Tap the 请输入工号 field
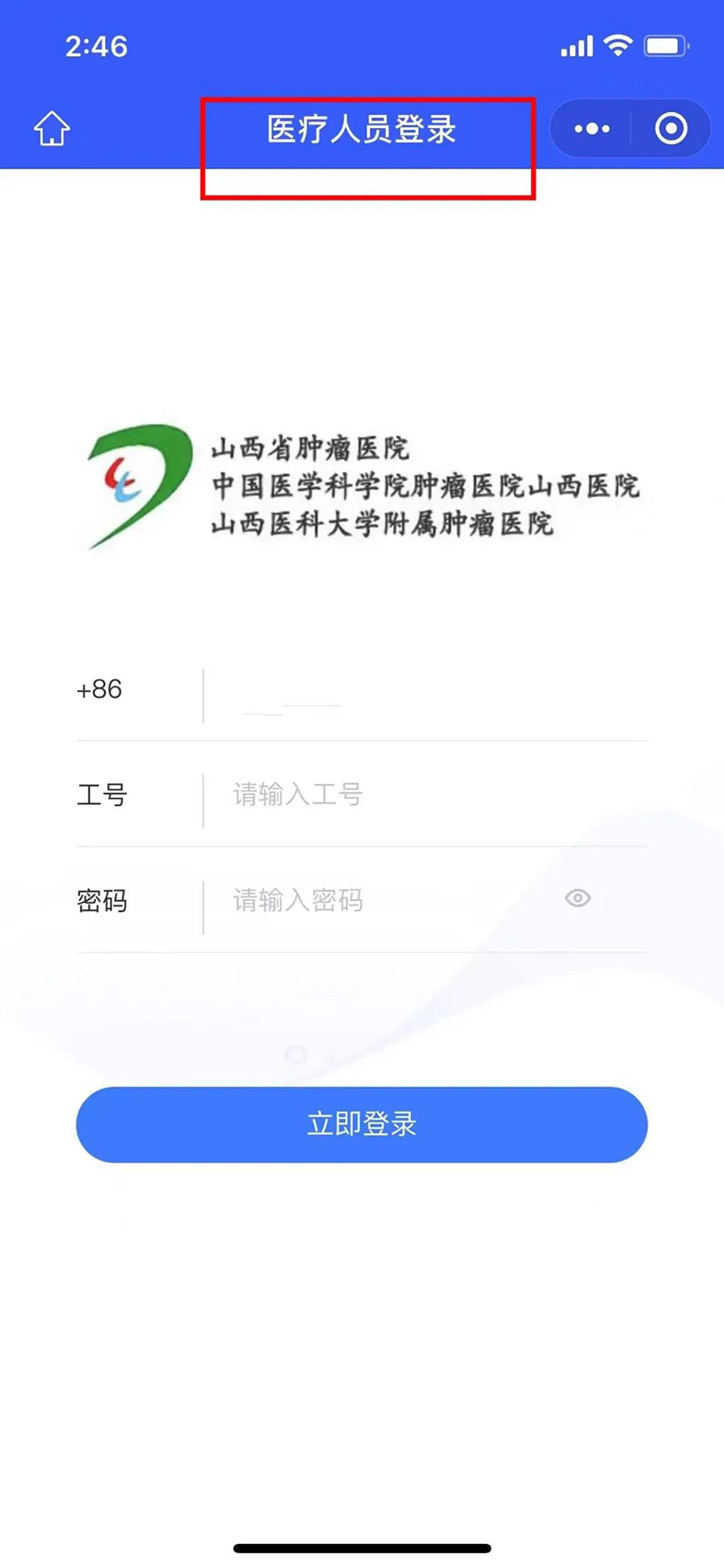Viewport: 724px width, 1568px height. click(423, 795)
